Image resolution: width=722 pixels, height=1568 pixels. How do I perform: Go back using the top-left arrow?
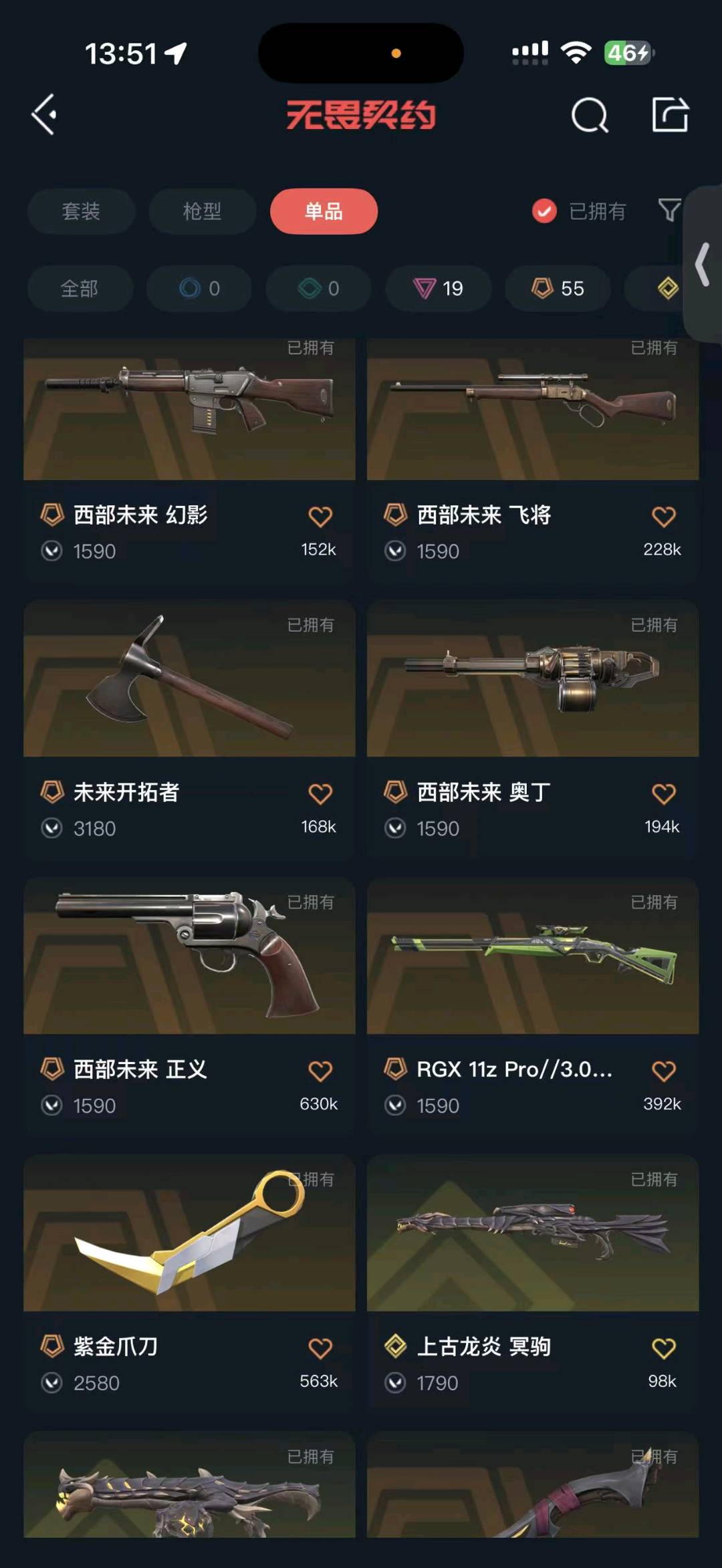pos(44,115)
